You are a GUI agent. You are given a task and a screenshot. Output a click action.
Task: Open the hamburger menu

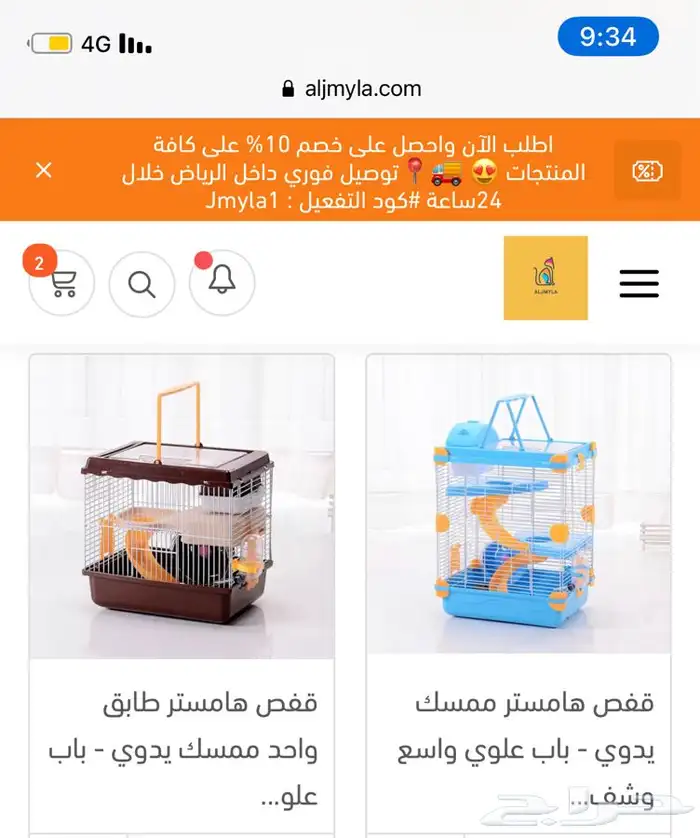(639, 283)
